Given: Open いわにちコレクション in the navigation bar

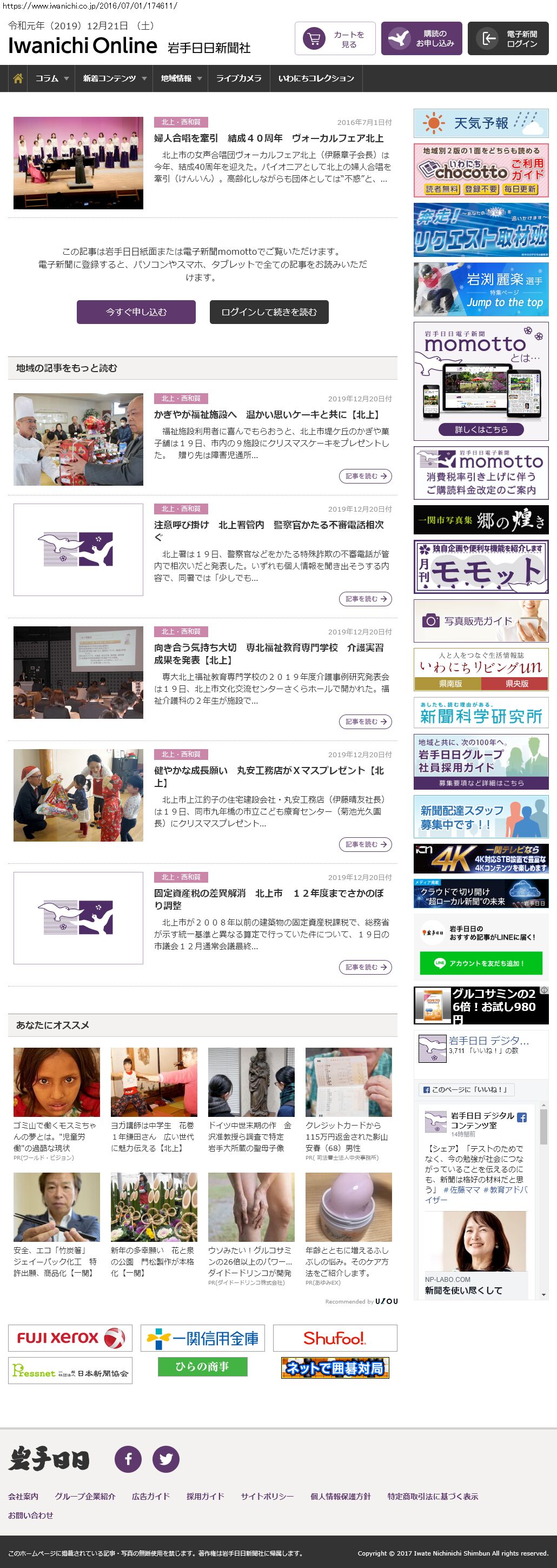Looking at the screenshot, I should click(316, 78).
